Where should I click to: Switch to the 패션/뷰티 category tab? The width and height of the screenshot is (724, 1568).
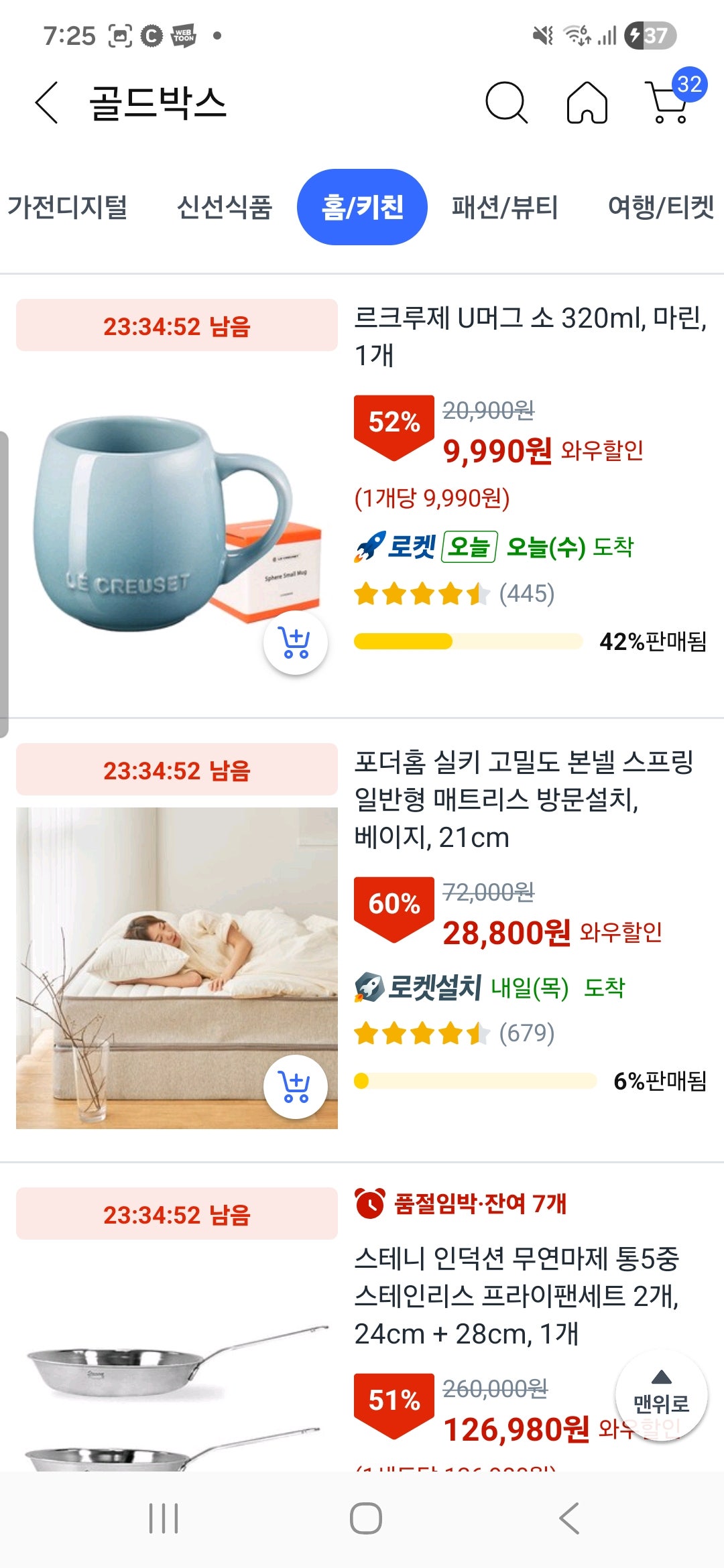tap(503, 207)
